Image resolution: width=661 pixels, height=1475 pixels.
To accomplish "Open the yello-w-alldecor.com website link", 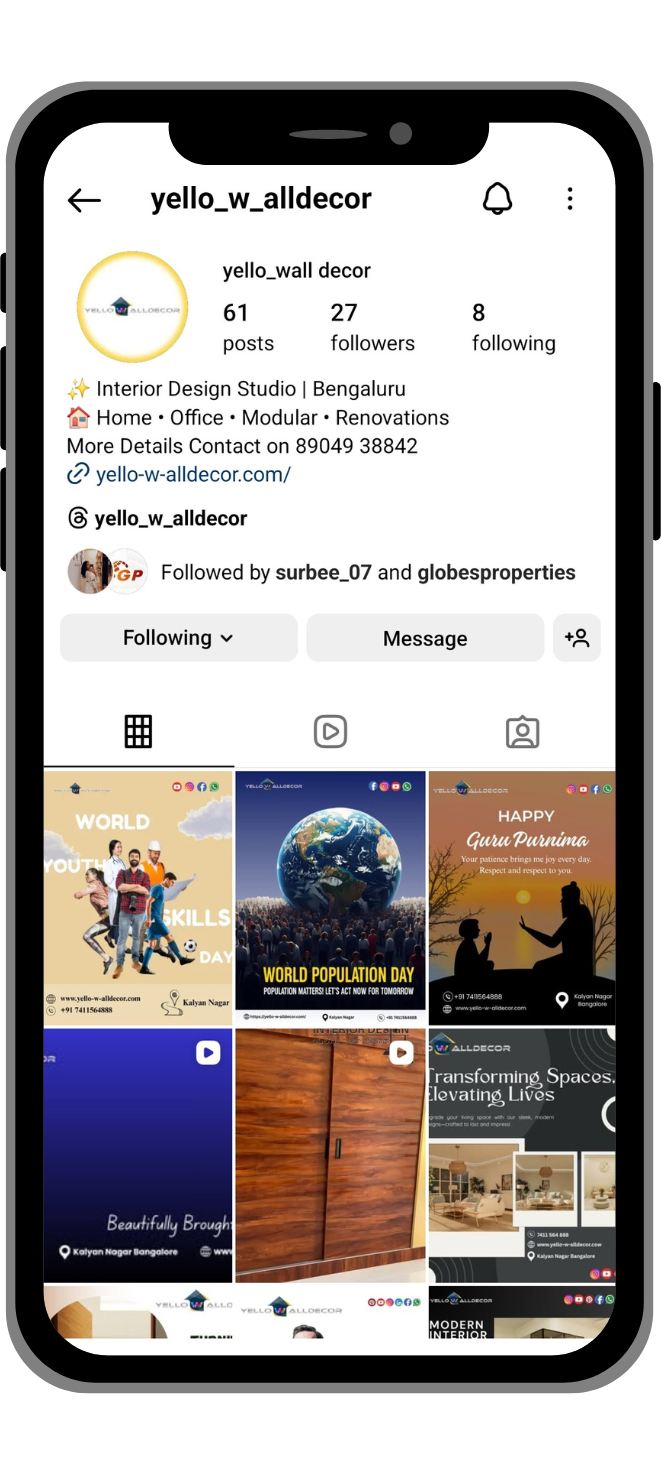I will coord(192,475).
